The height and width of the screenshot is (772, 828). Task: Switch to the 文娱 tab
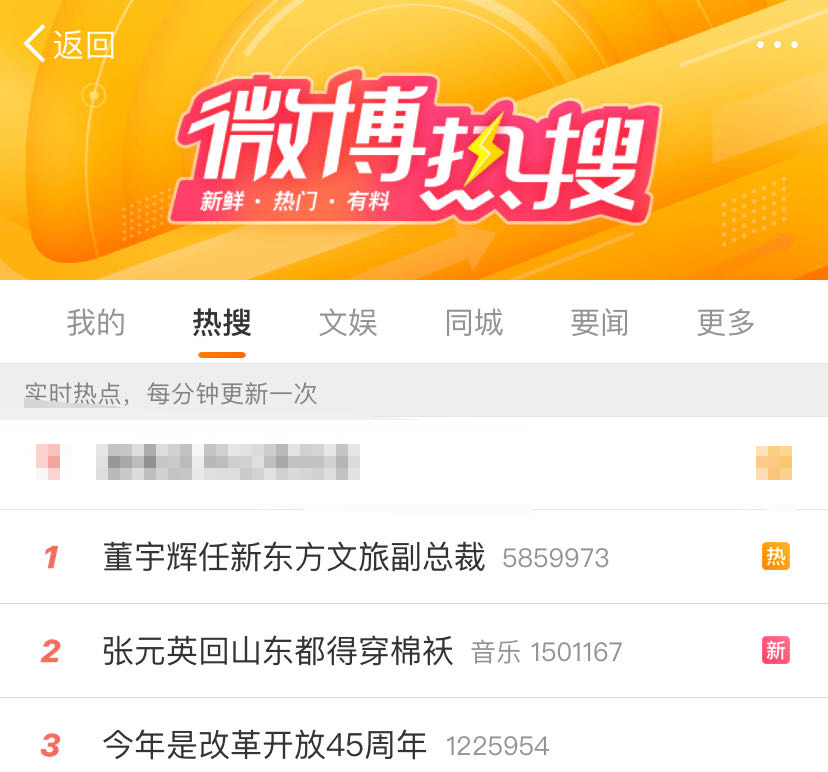pos(348,323)
